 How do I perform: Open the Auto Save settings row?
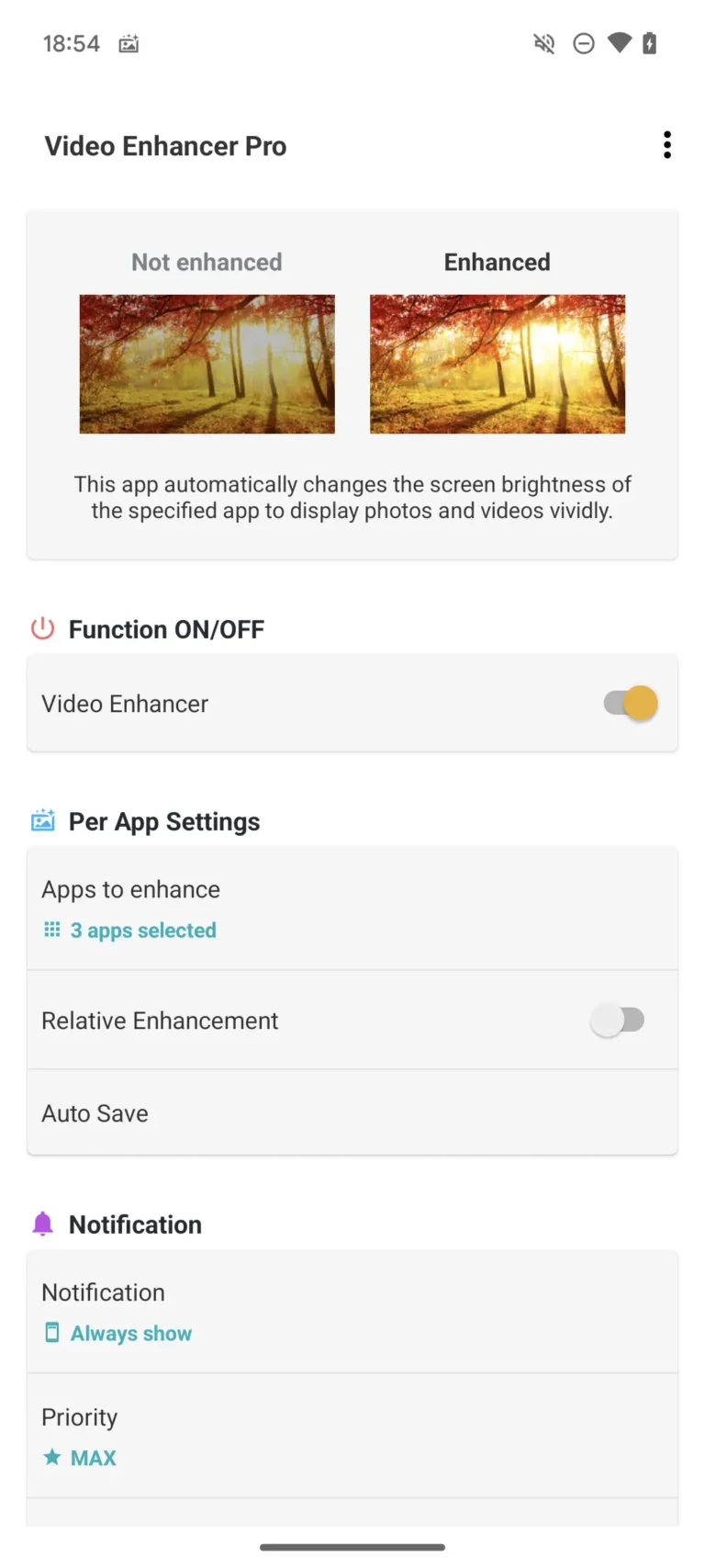(352, 1112)
